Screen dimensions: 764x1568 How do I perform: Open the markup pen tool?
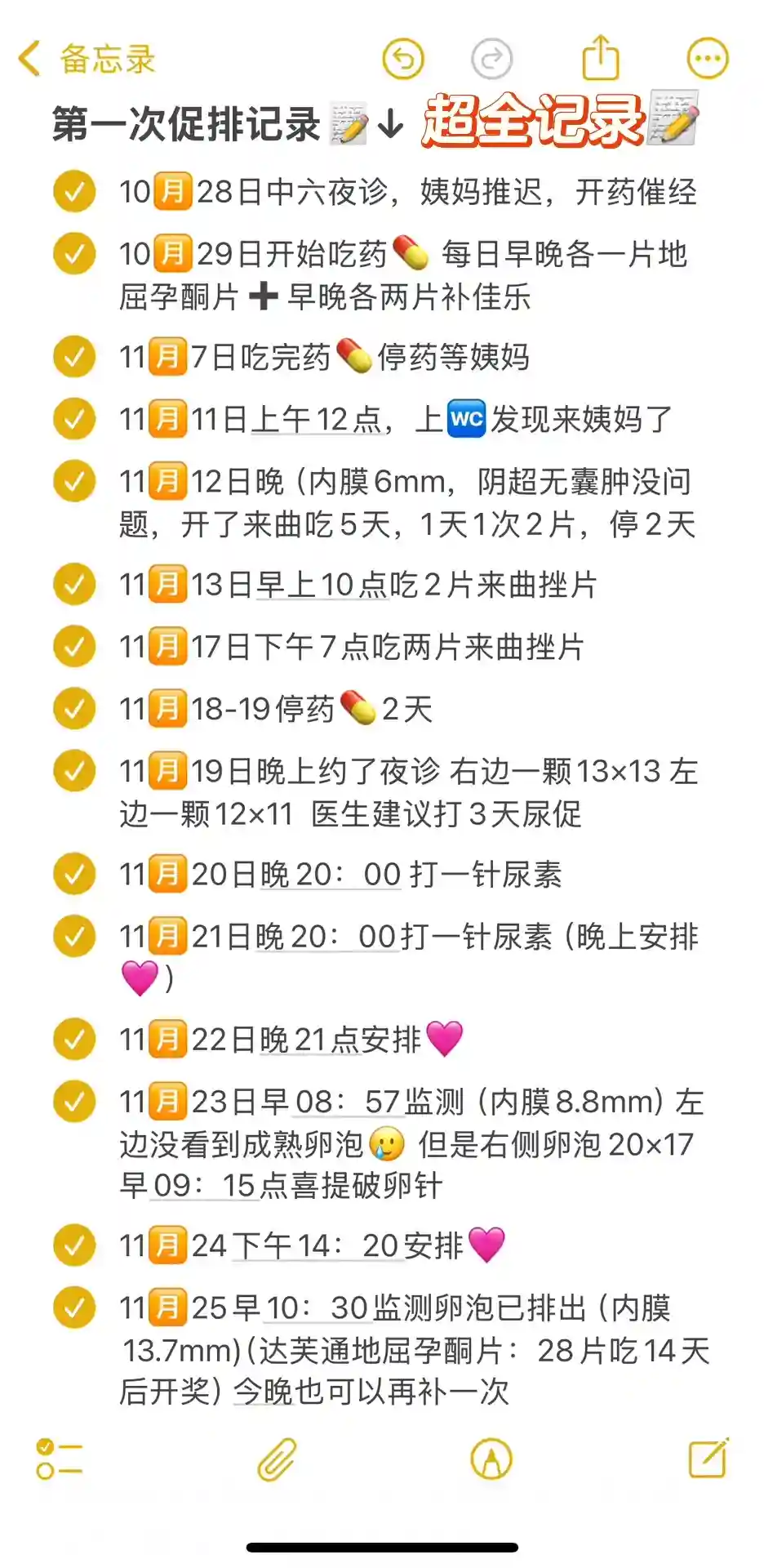pos(491,1459)
